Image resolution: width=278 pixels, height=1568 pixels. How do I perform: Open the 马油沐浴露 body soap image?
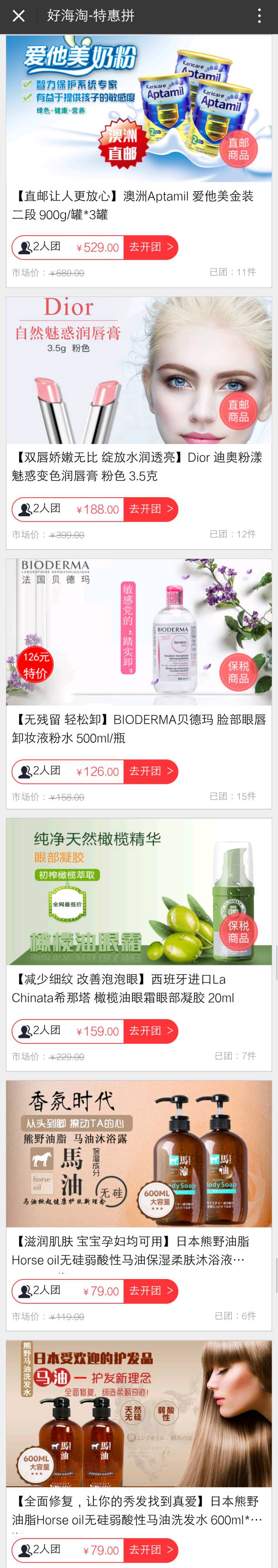coord(139,1154)
